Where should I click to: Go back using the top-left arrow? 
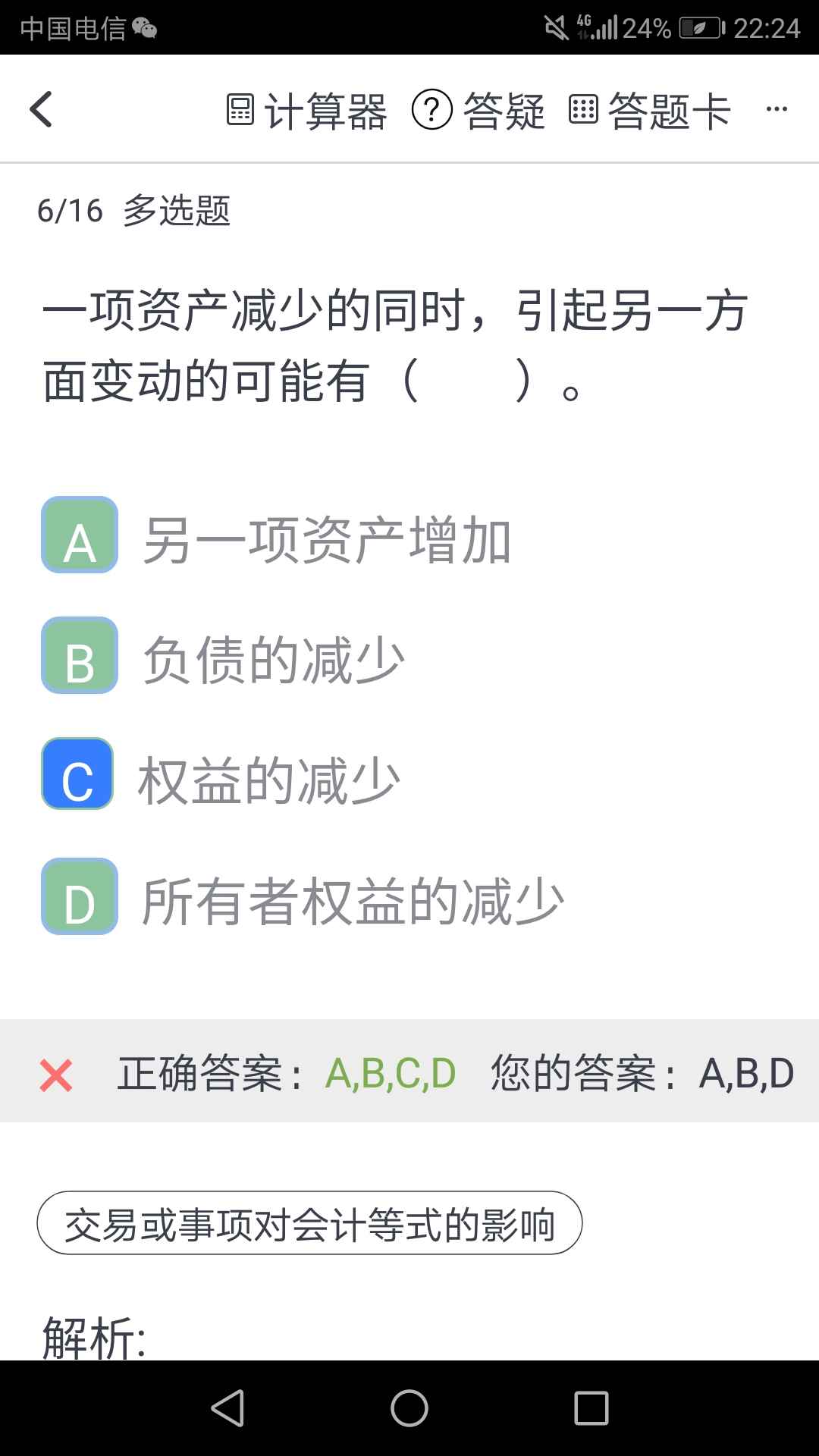(x=41, y=109)
